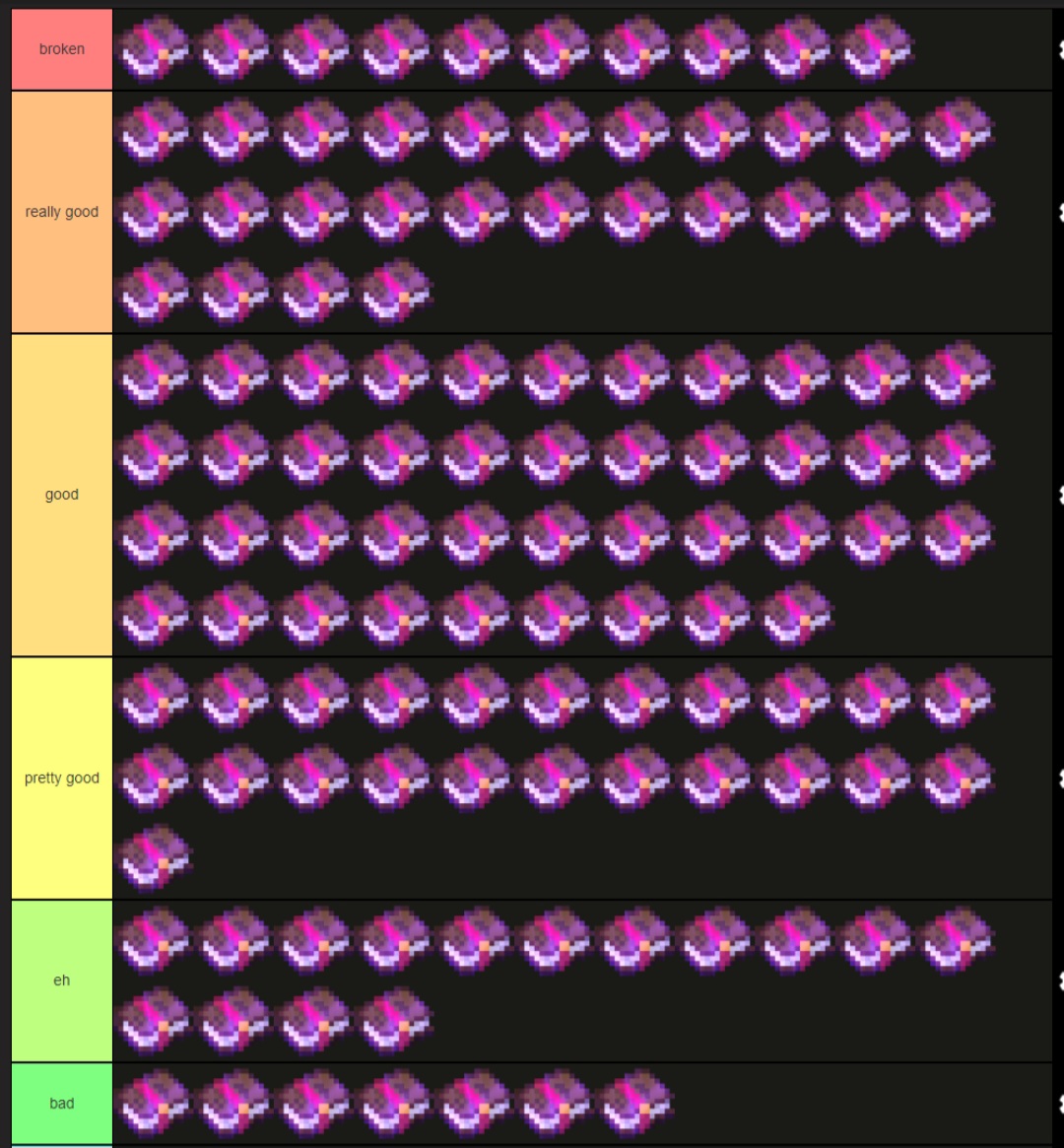The height and width of the screenshot is (1148, 1064).
Task: Rename the "really good" tier label
Action: coord(62,212)
